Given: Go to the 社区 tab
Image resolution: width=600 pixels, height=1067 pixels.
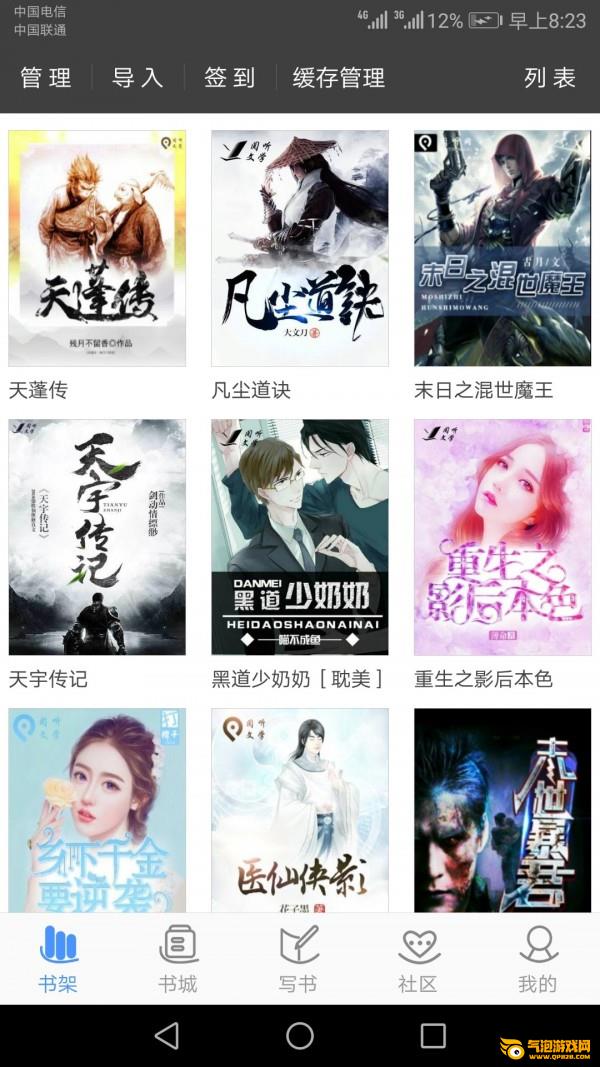Looking at the screenshot, I should tap(418, 958).
